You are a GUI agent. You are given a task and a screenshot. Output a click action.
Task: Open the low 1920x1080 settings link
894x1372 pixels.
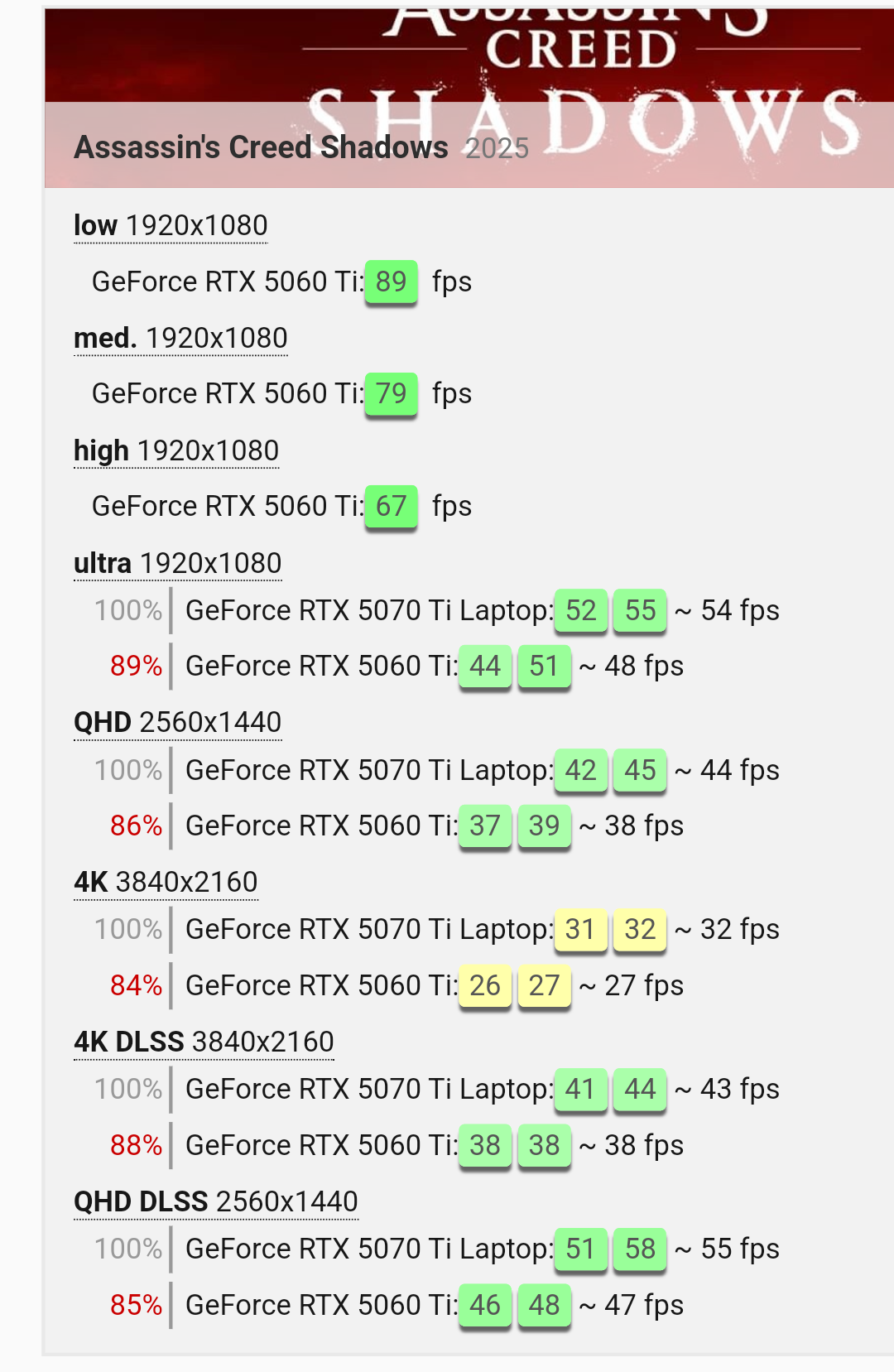tap(171, 225)
